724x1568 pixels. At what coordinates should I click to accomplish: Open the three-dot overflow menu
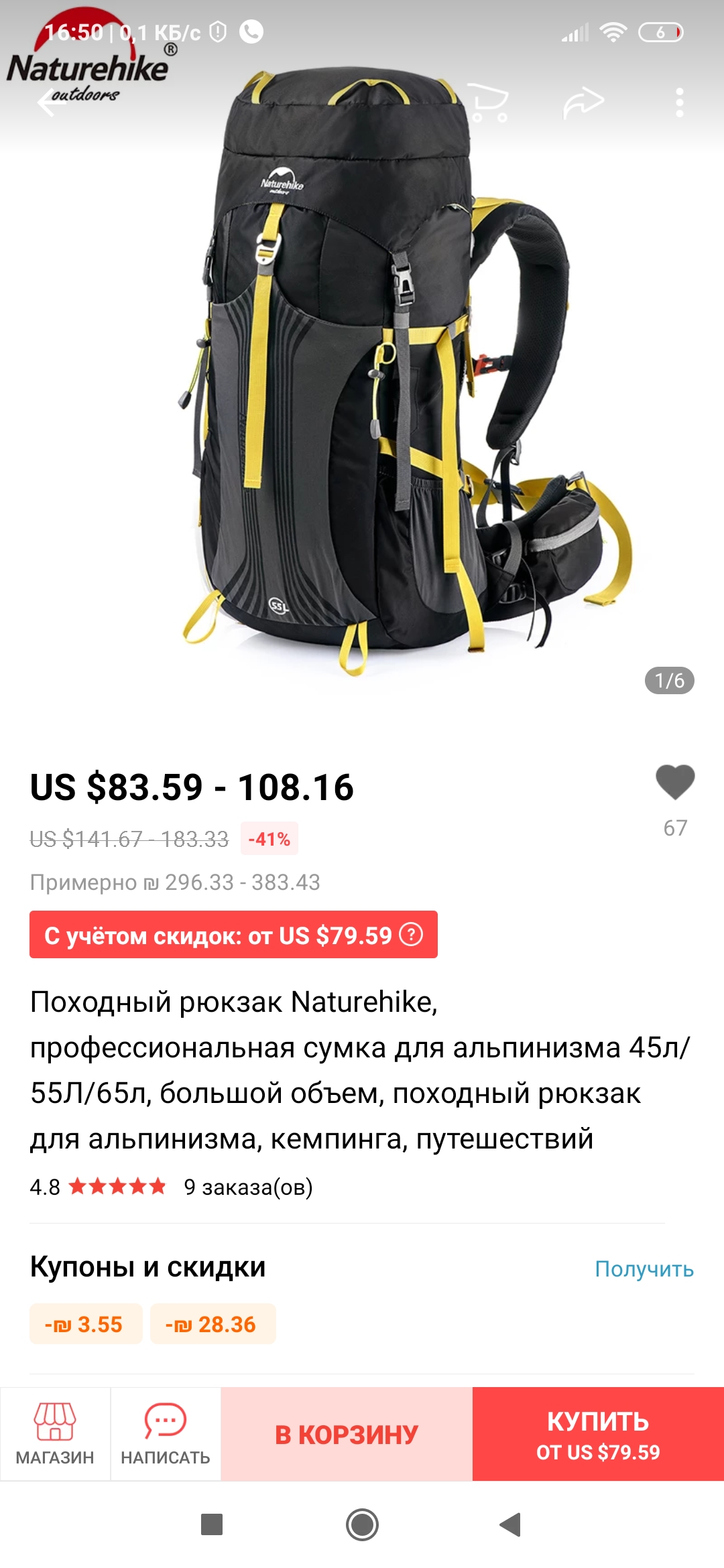coord(679,103)
